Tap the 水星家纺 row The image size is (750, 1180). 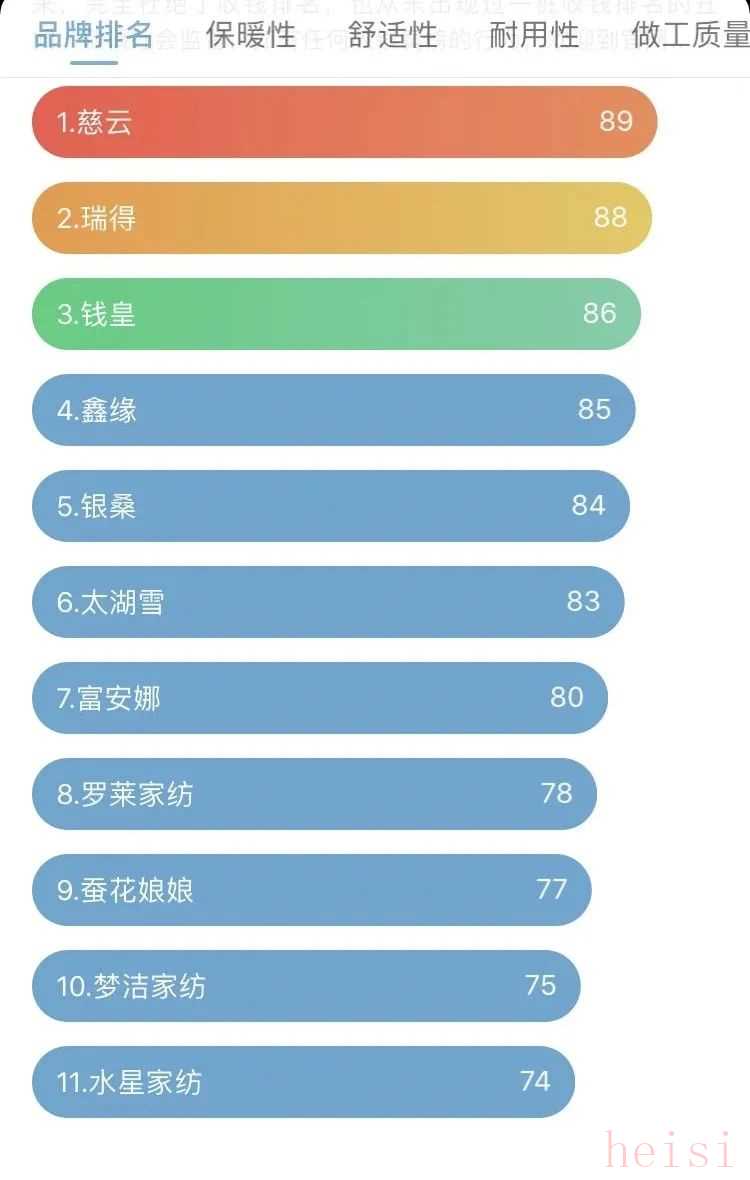click(303, 1082)
